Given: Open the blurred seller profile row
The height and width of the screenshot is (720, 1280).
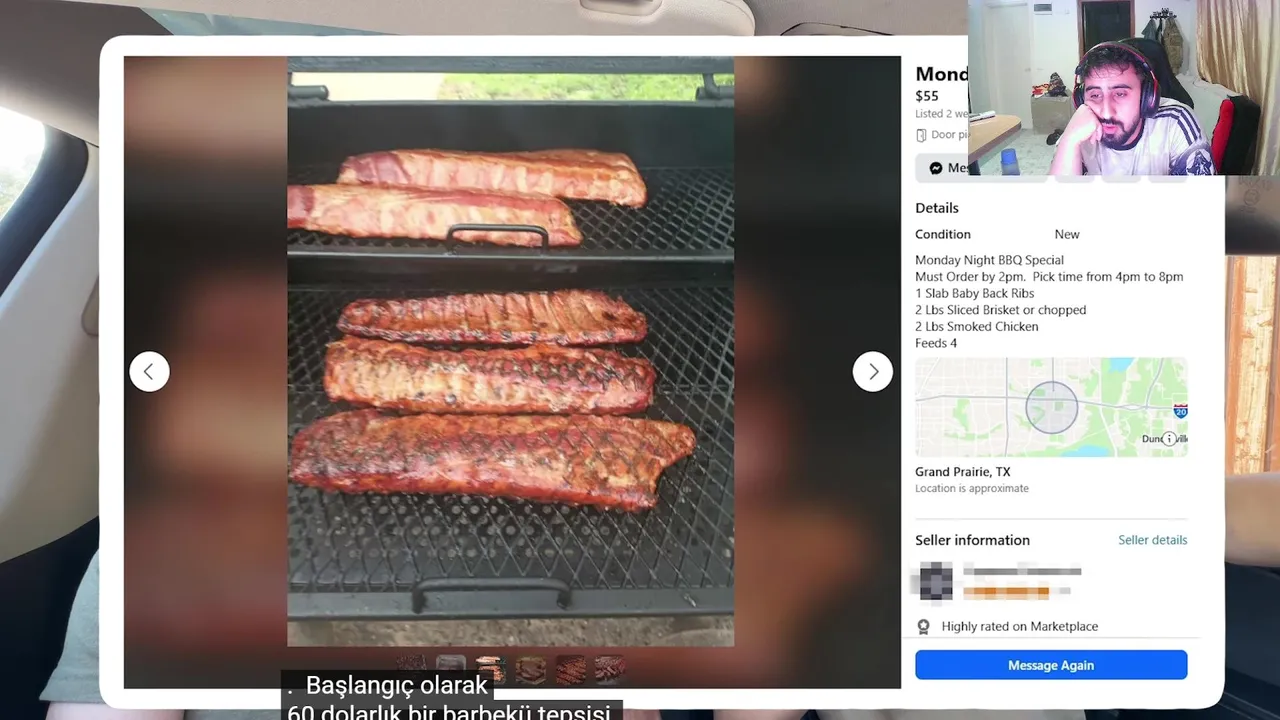Looking at the screenshot, I should tap(1000, 581).
